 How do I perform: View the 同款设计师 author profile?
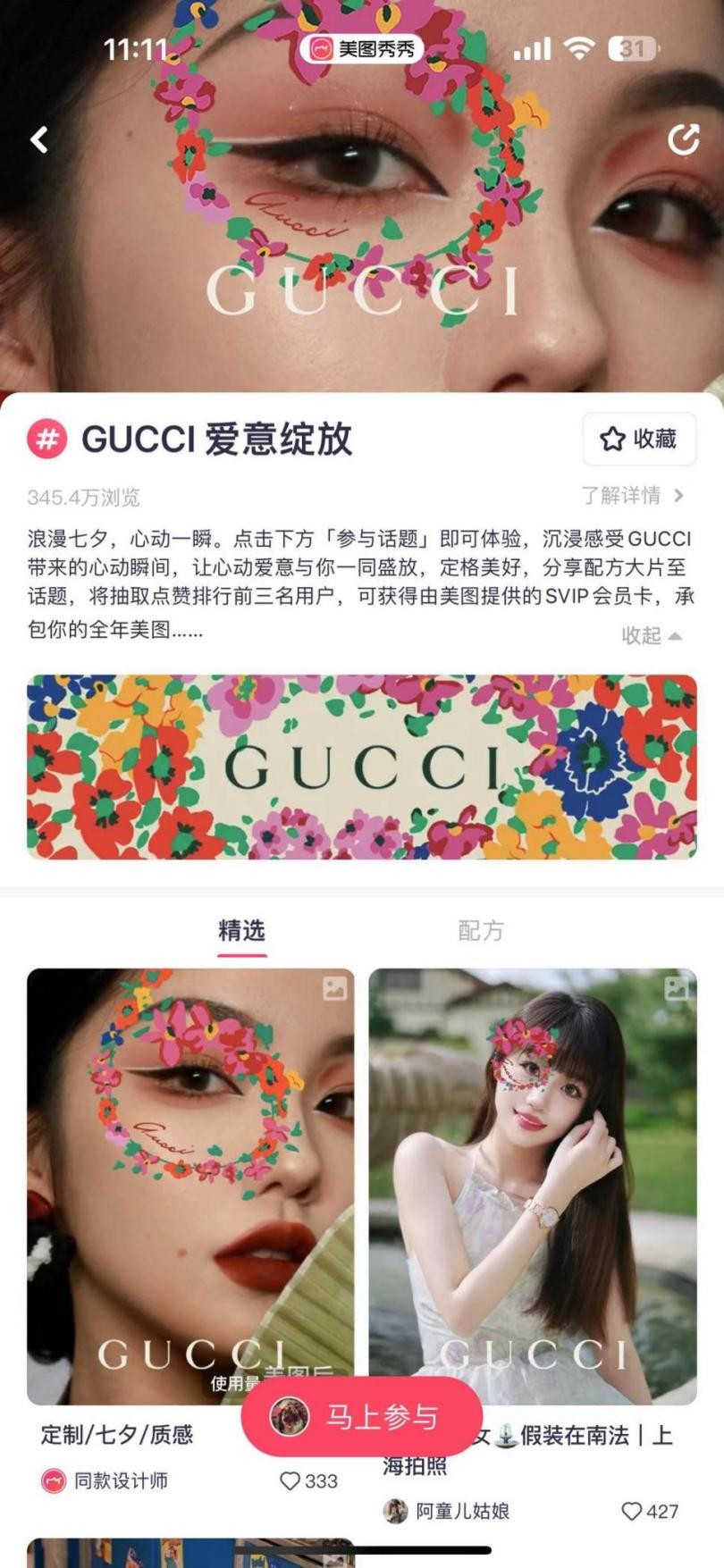105,1481
